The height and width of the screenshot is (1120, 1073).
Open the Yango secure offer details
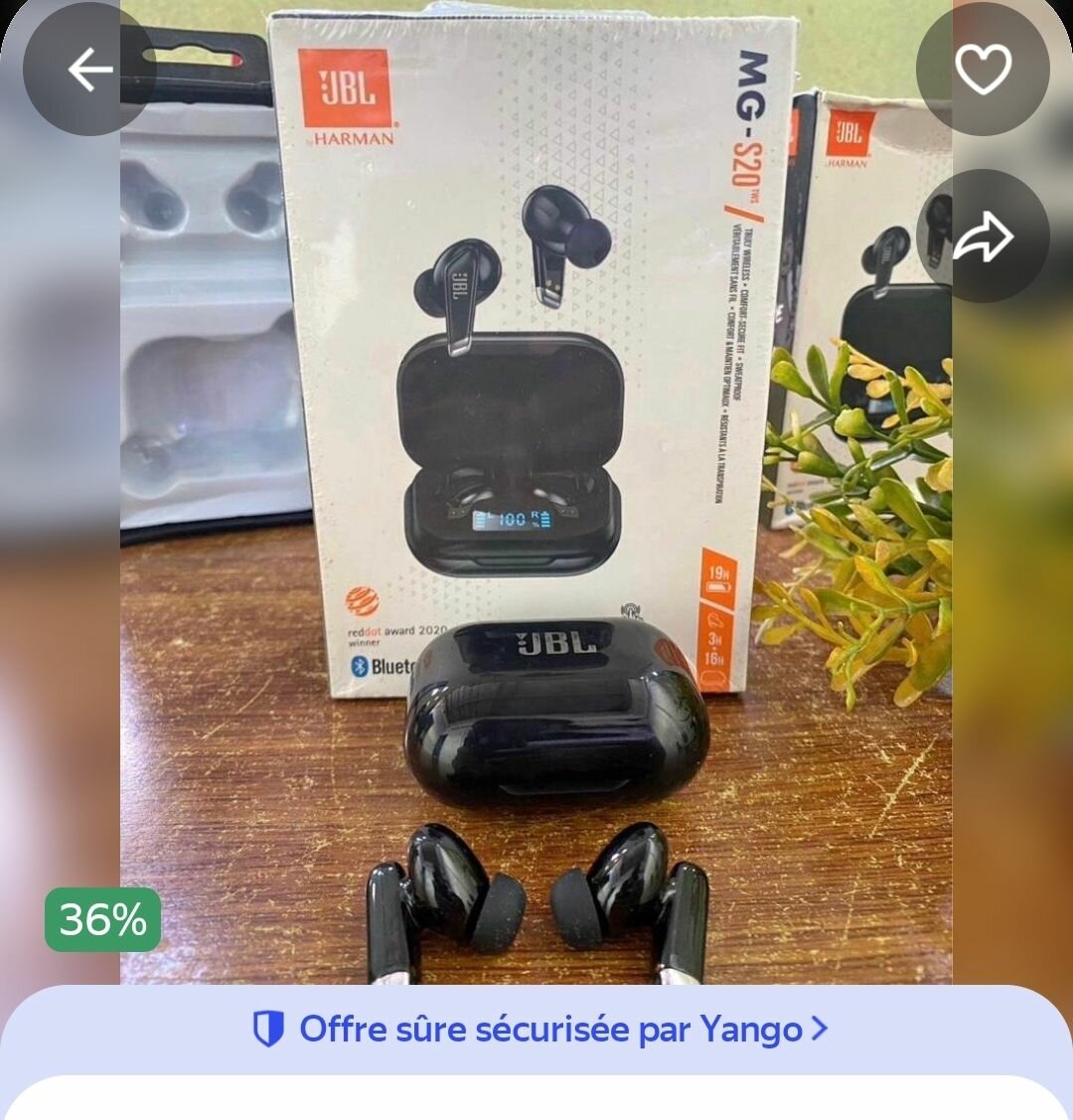coord(539,1030)
